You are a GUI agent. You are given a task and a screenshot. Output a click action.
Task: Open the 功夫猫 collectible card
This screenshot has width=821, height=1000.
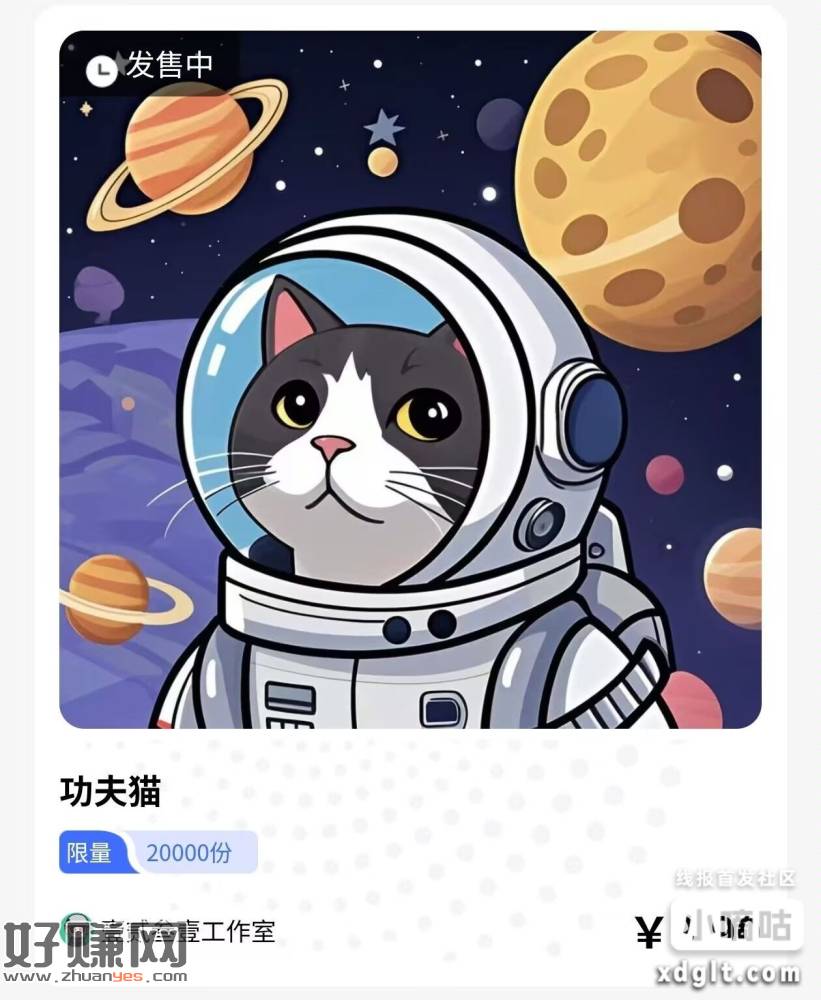point(410,380)
